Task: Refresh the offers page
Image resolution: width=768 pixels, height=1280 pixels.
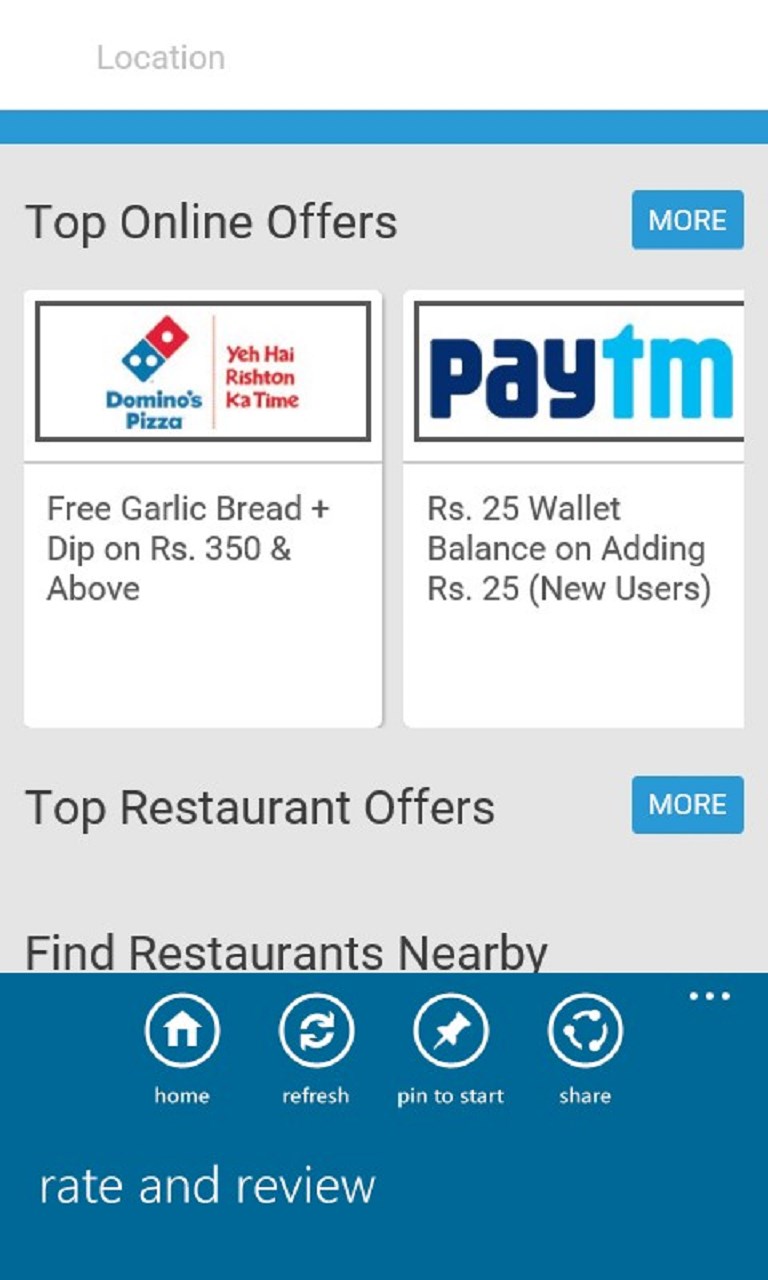Action: tap(316, 1031)
